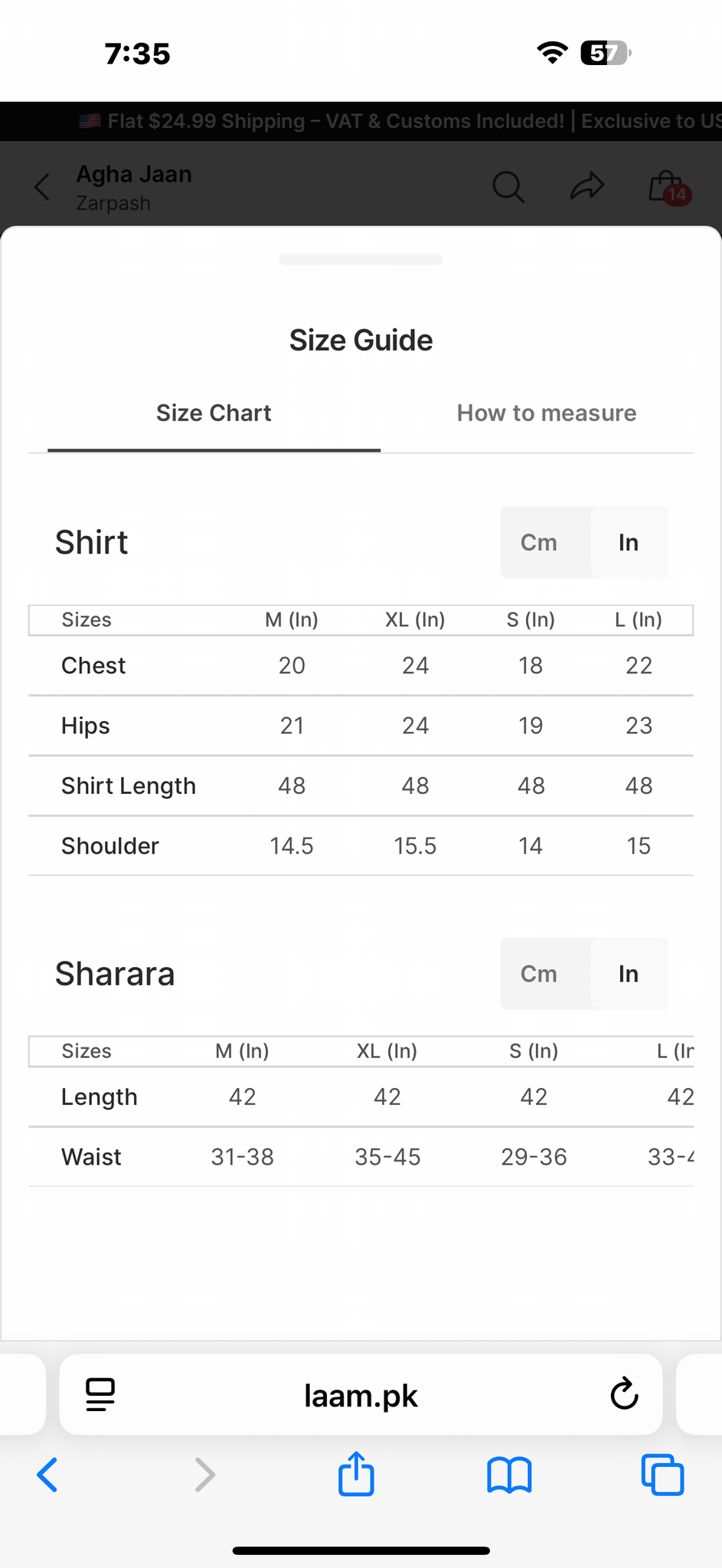
Task: Select In units for the Shirt table
Action: click(629, 543)
